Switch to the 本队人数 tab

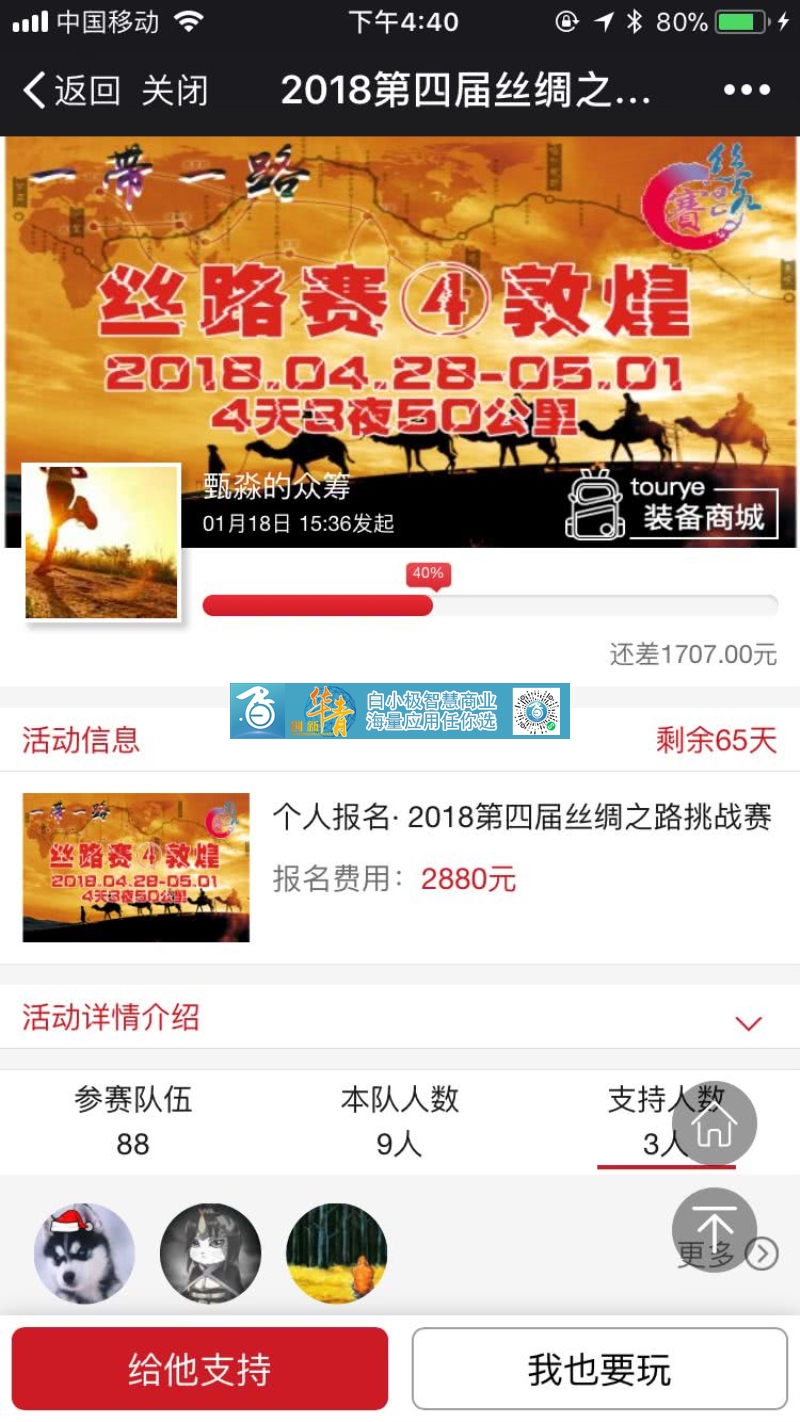pos(399,1121)
